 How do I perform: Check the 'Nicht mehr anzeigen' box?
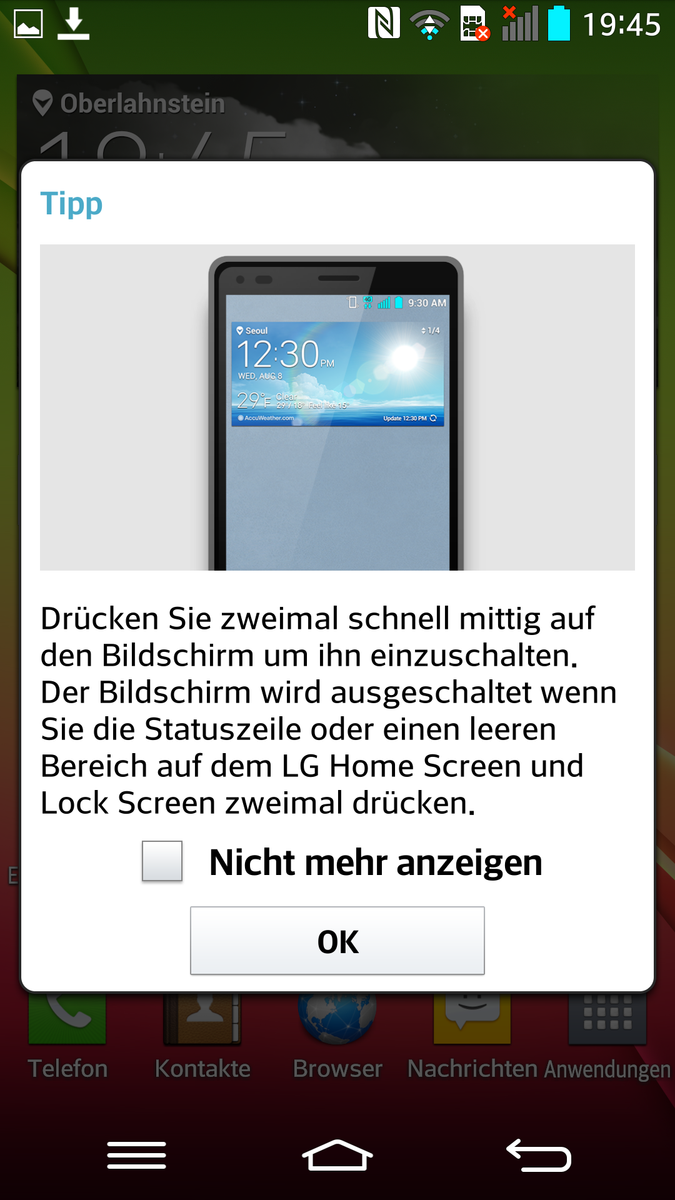point(163,861)
